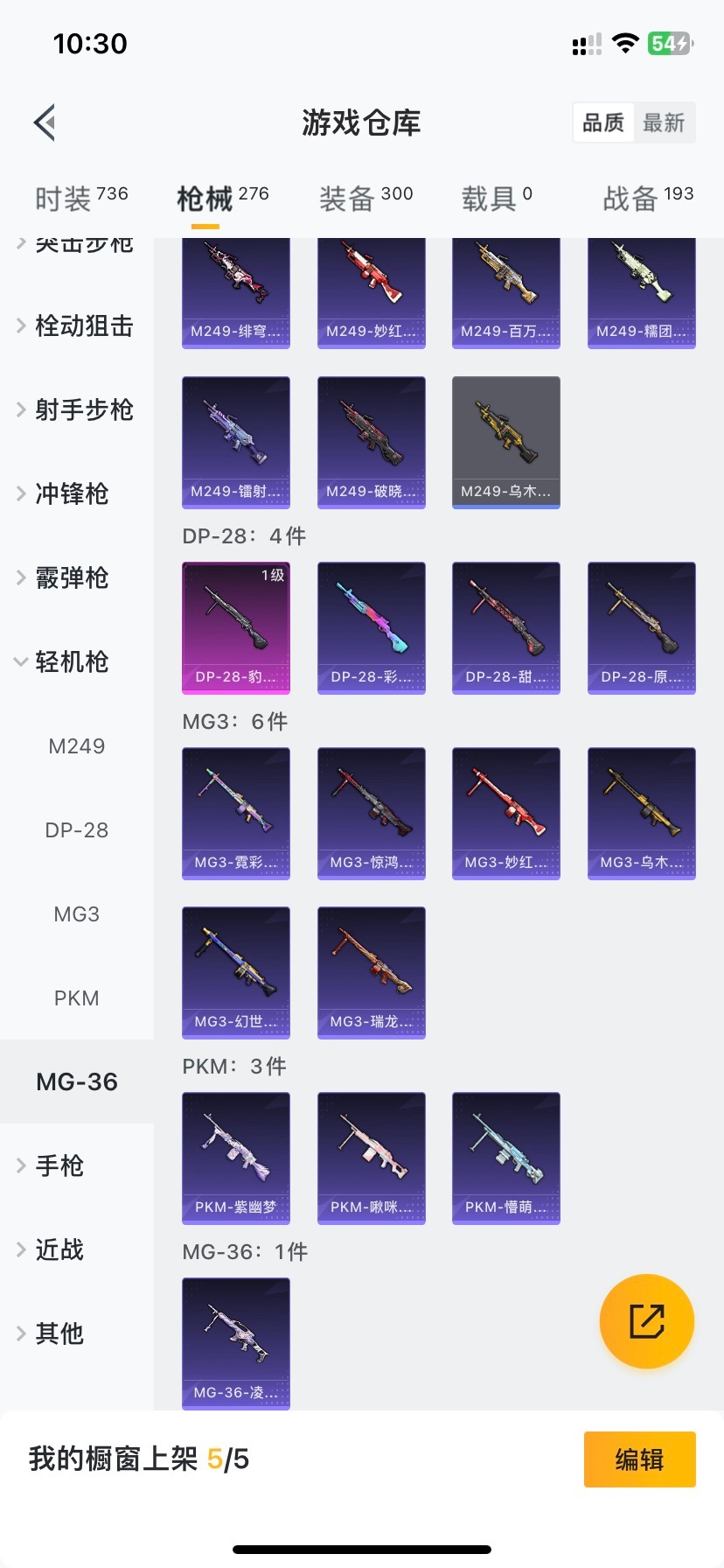The image size is (724, 1568).
Task: Expand the 冲锋枪 category
Action: pyautogui.click(x=70, y=494)
